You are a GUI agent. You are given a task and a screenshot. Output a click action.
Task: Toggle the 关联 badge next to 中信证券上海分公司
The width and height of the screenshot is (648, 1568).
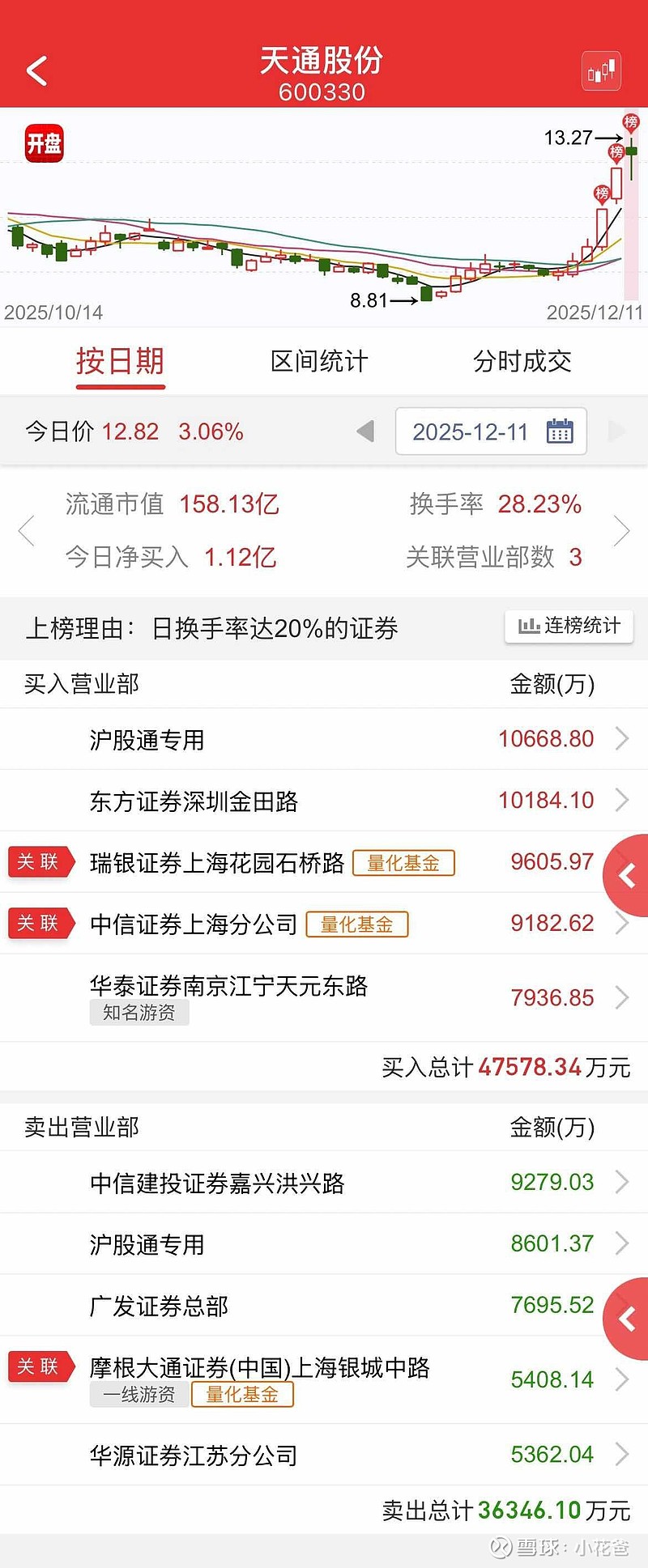pos(41,923)
